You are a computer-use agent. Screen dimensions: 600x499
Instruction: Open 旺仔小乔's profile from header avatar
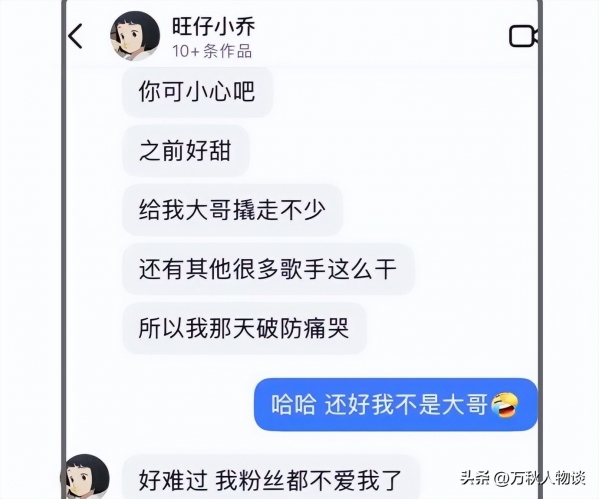(x=134, y=37)
